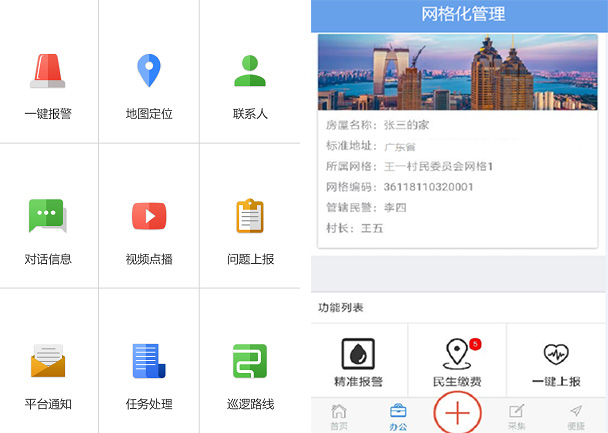Screen dimensions: 608x433
Task: Open 平台通知 platform notices
Action: click(48, 374)
